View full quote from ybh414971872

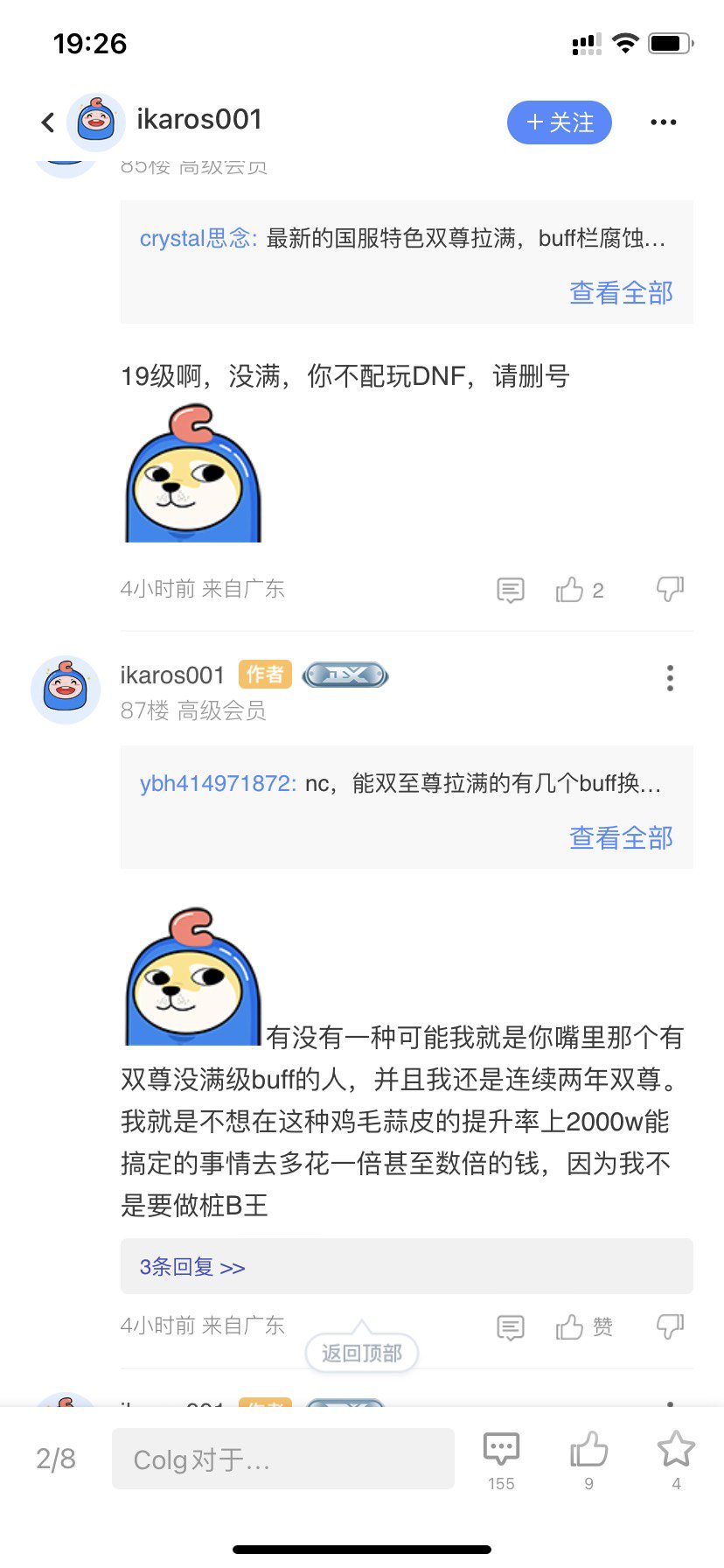click(621, 837)
